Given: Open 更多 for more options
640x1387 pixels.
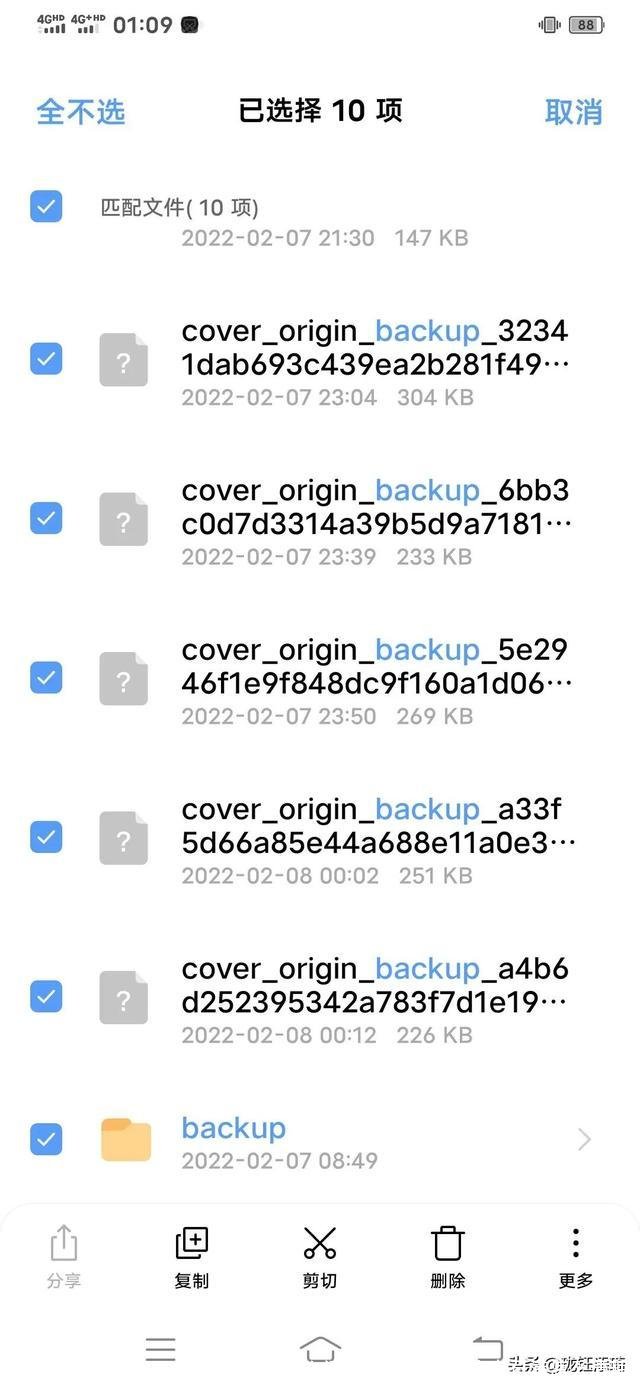Looking at the screenshot, I should click(575, 1256).
